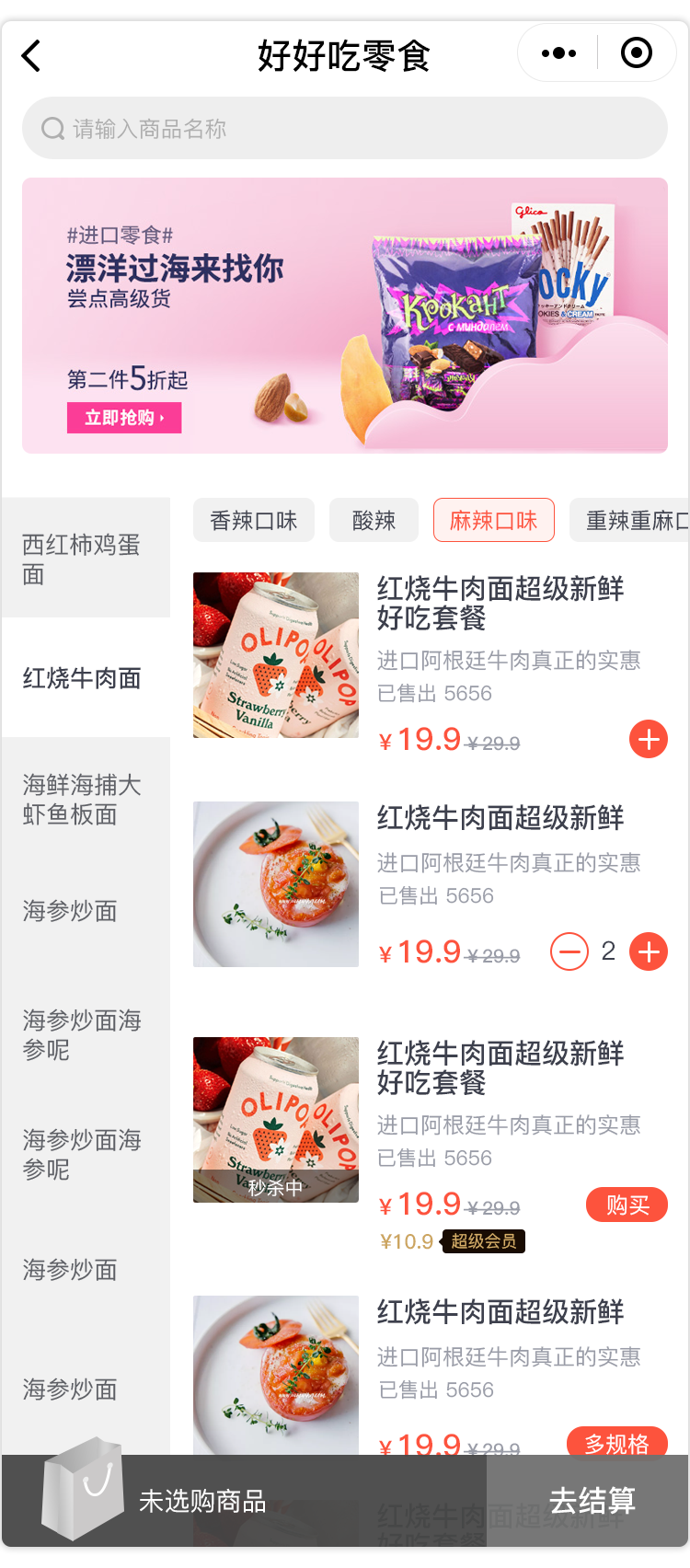Viewport: 690px width, 1568px height.
Task: Focus the 请输入商品名称 search box
Action: pos(345,129)
